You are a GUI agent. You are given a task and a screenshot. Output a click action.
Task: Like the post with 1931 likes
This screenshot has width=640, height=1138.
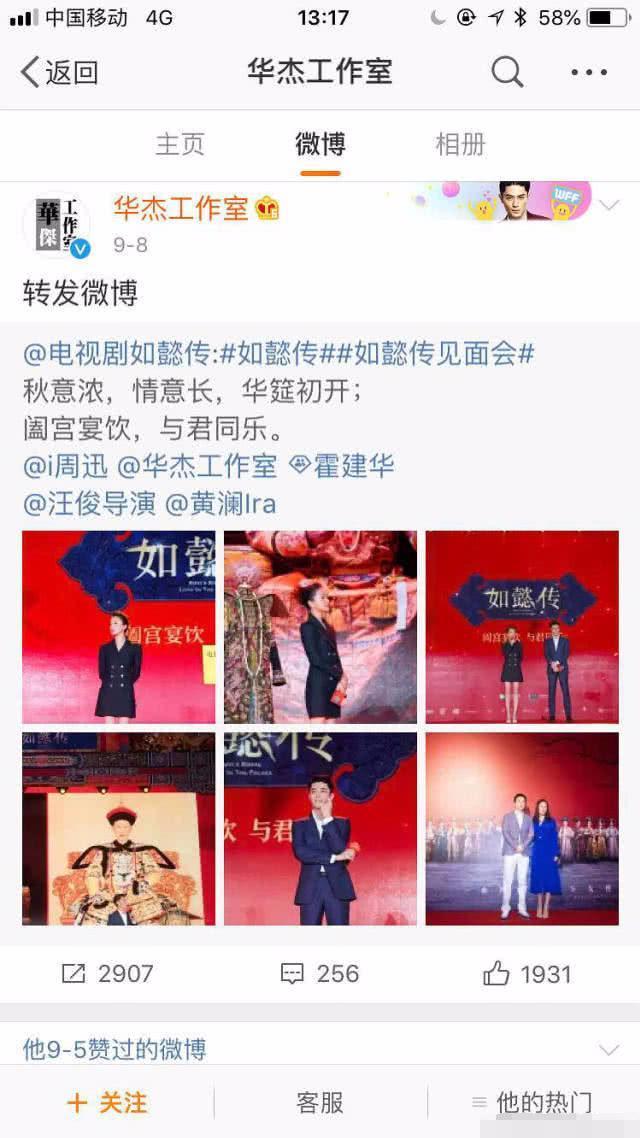[x=527, y=973]
